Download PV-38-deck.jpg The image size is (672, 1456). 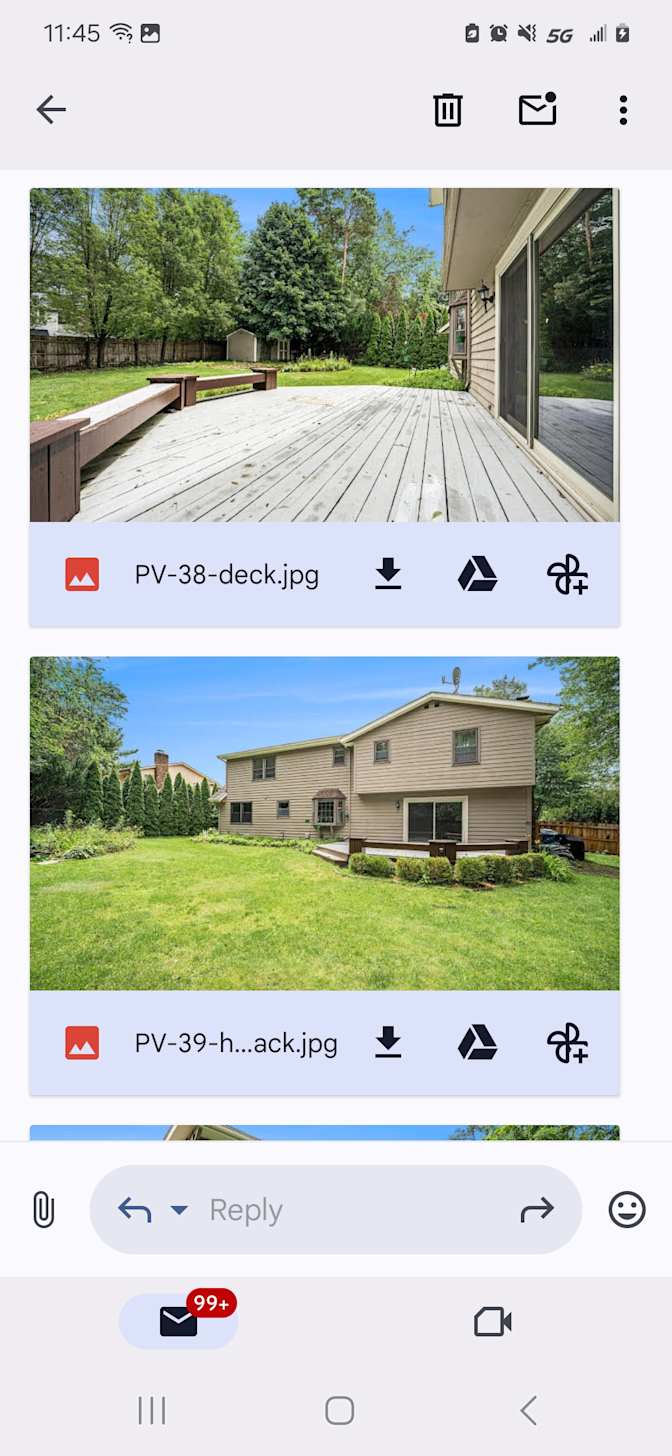[x=388, y=575]
